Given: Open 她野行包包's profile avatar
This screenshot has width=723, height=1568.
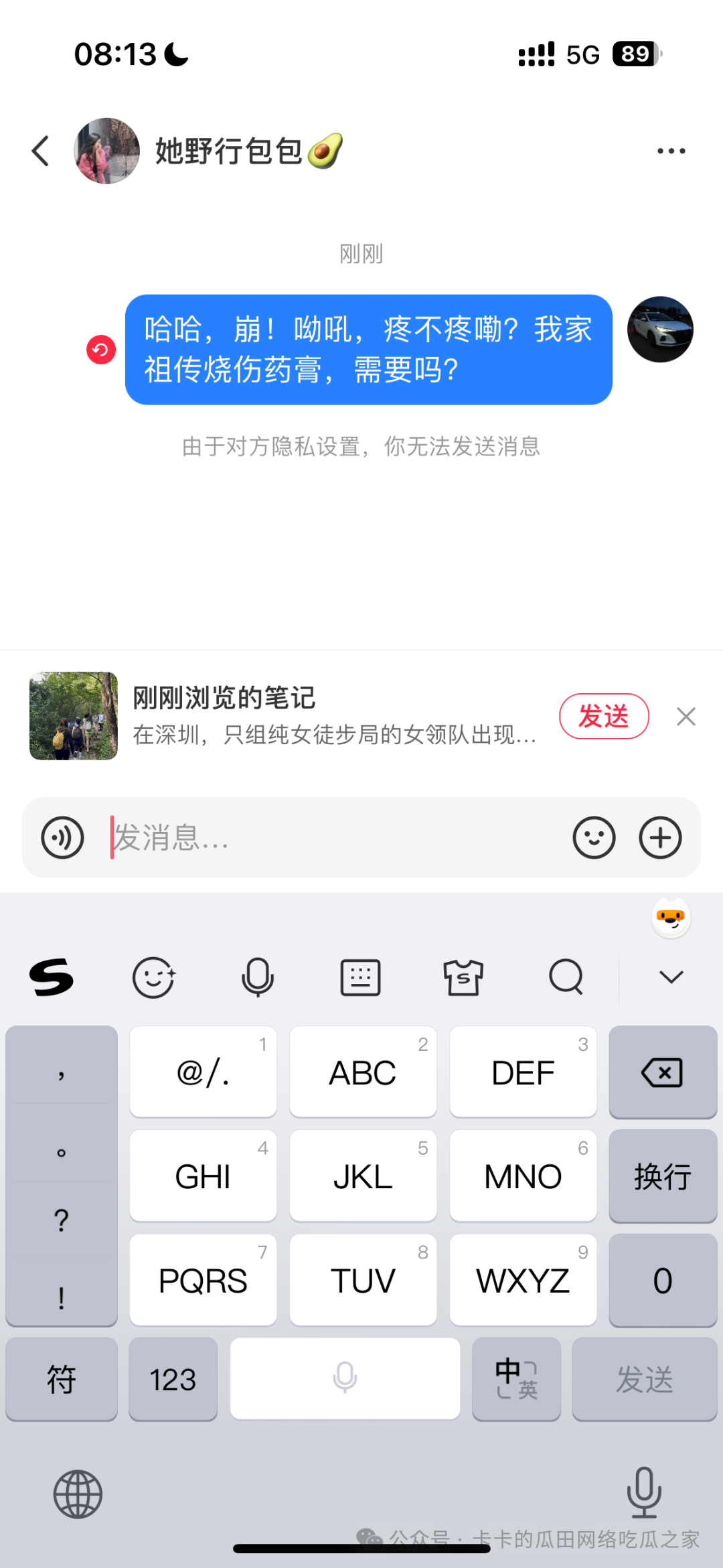Looking at the screenshot, I should 106,151.
